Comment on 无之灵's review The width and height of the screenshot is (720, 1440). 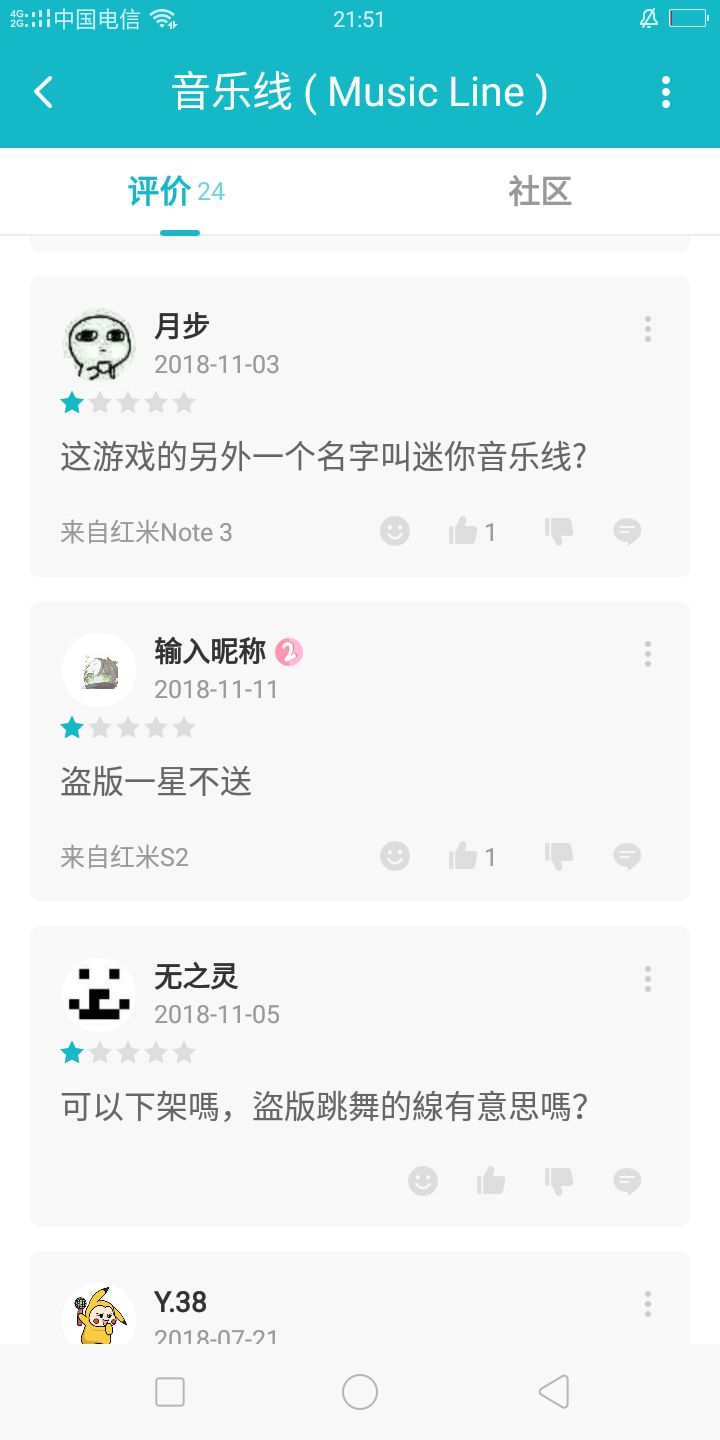627,1181
